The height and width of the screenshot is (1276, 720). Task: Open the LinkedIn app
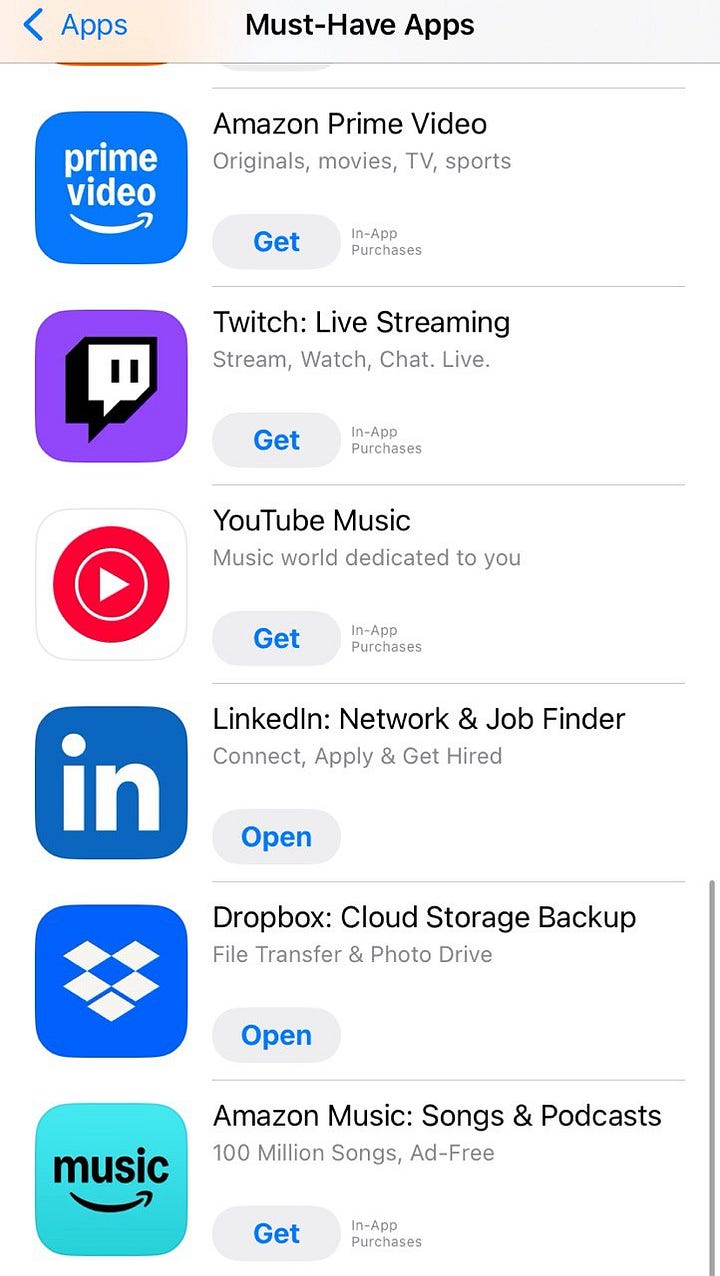coord(276,837)
